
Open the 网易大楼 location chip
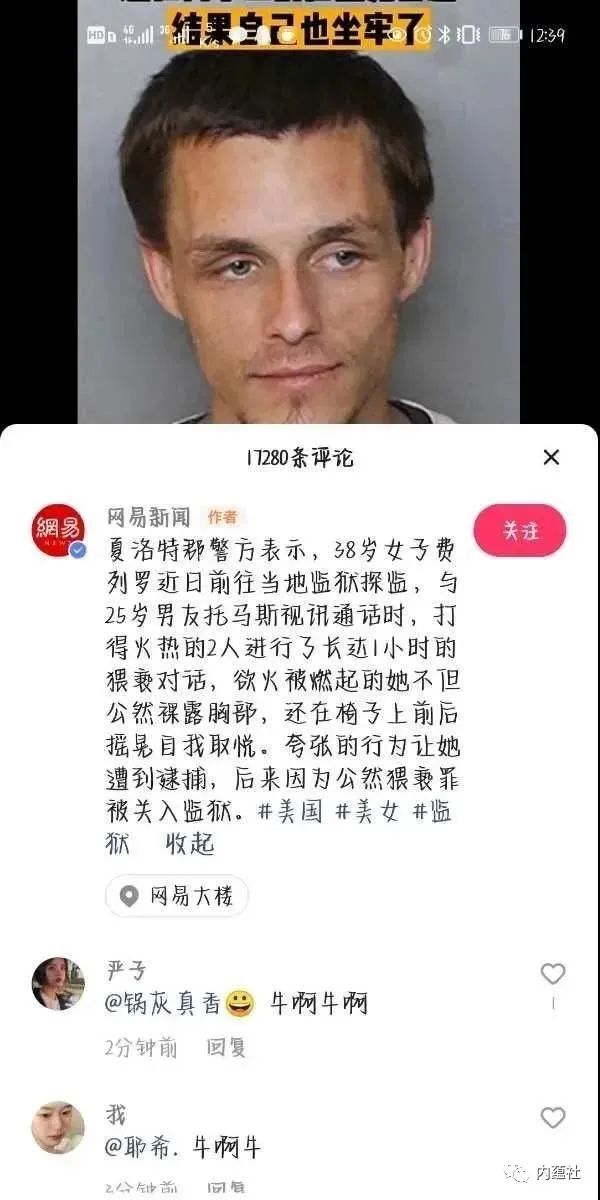point(177,896)
